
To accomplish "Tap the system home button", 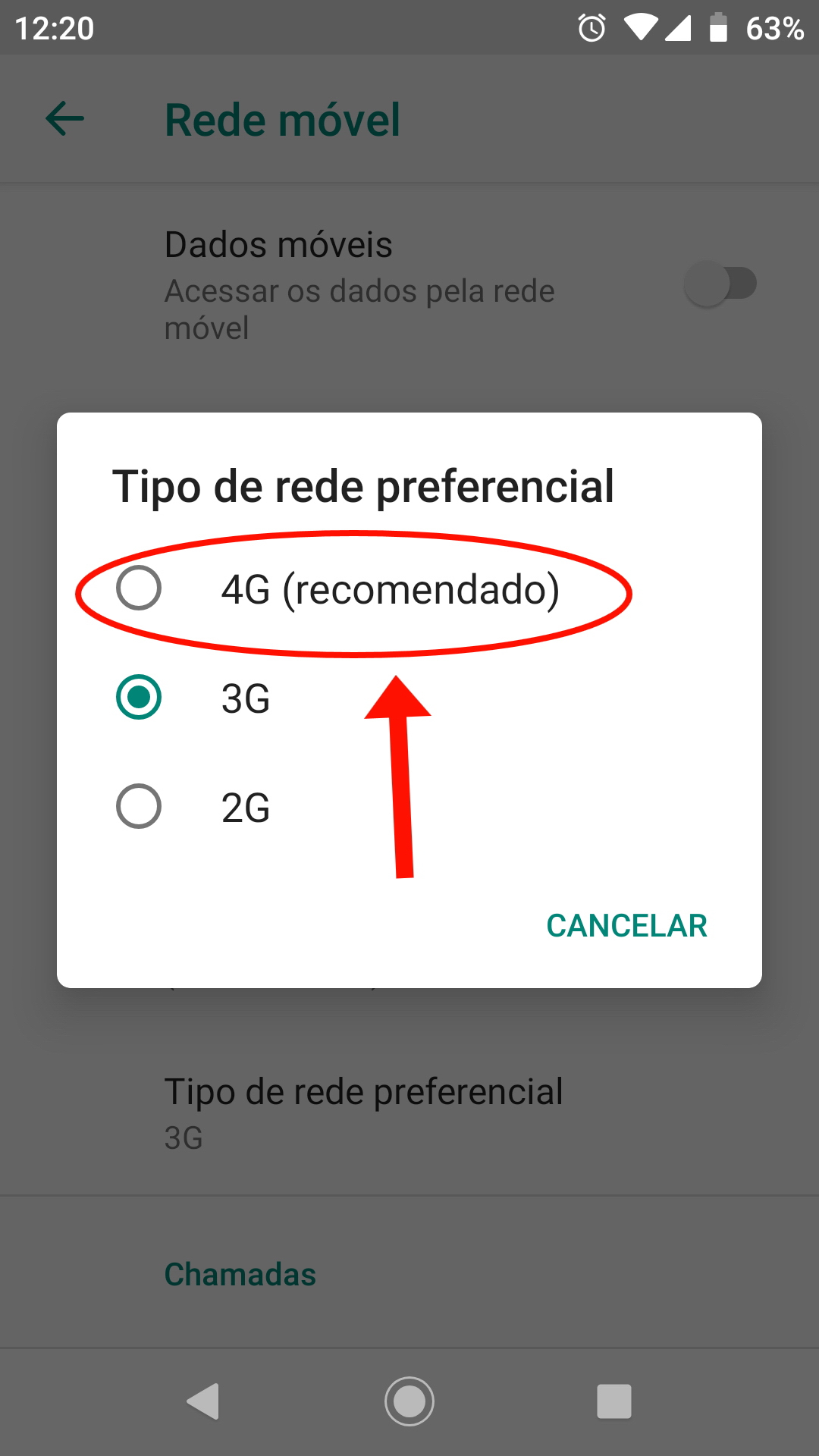I will [409, 1401].
